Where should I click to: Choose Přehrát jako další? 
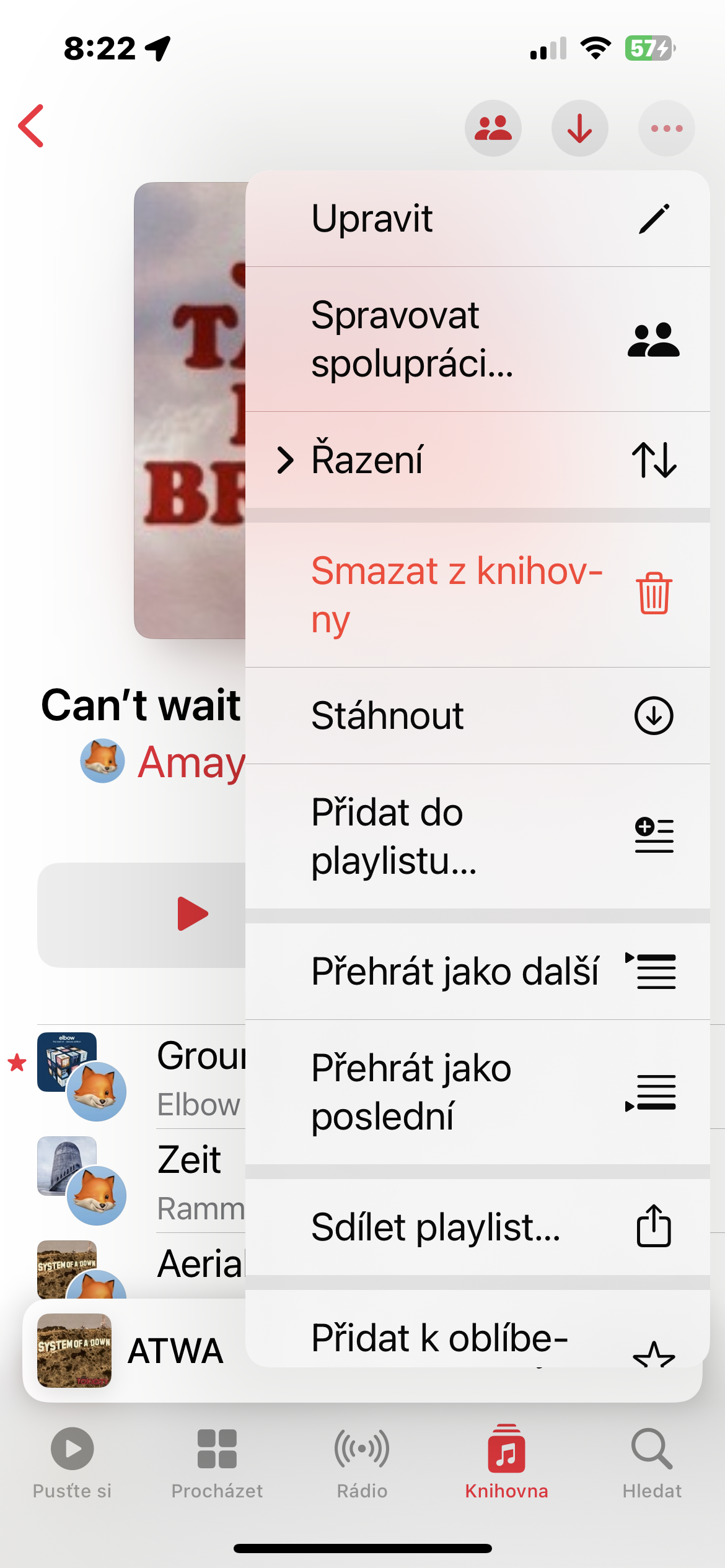(x=477, y=971)
